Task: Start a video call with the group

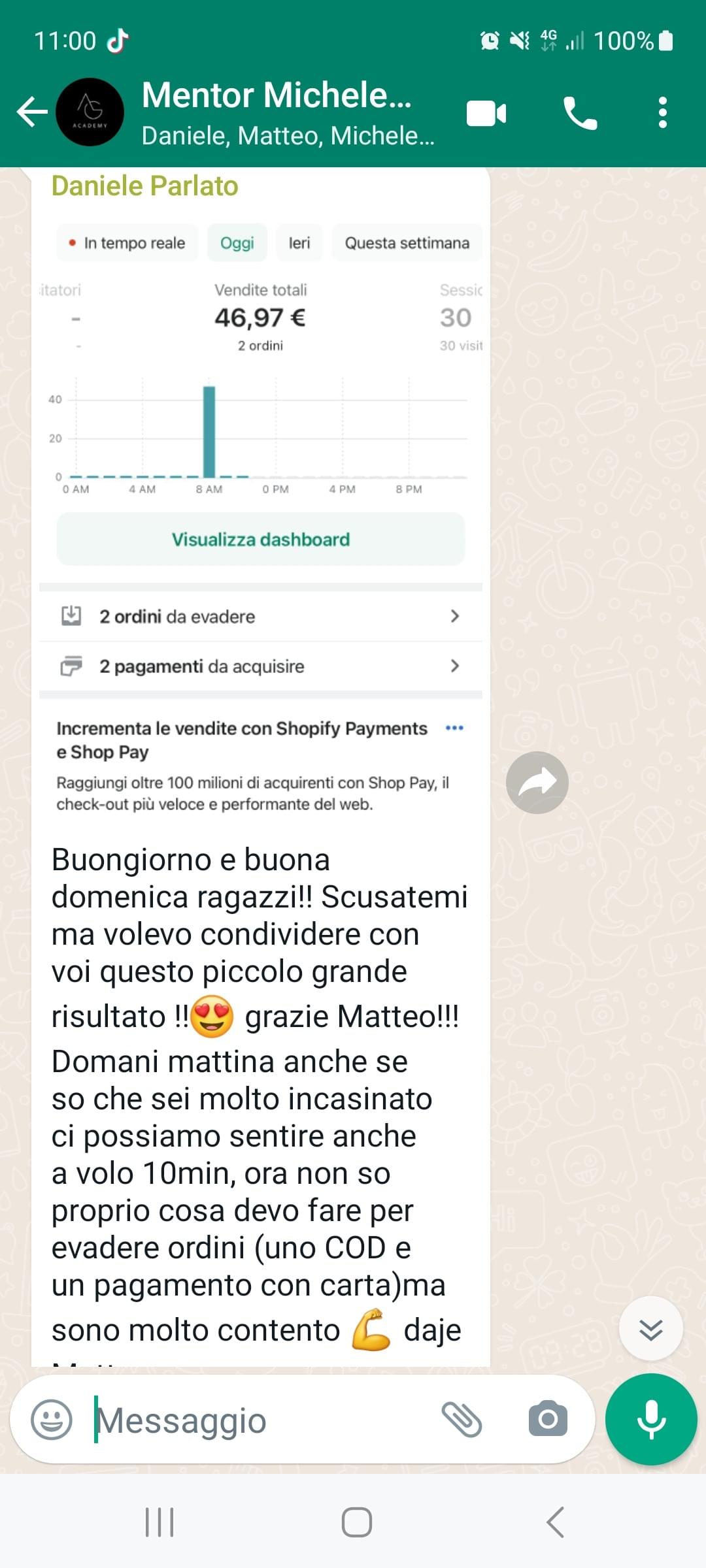Action: [x=486, y=114]
